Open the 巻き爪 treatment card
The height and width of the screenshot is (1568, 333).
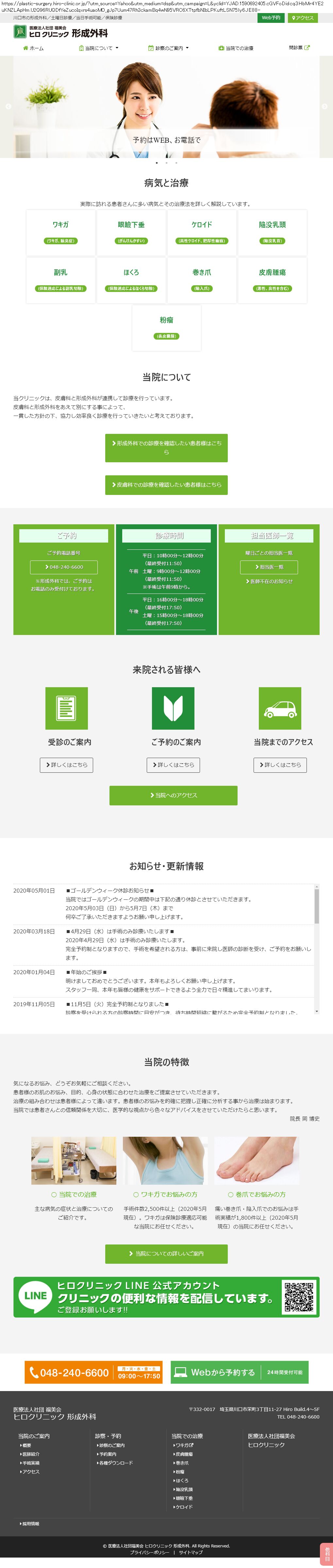202,279
